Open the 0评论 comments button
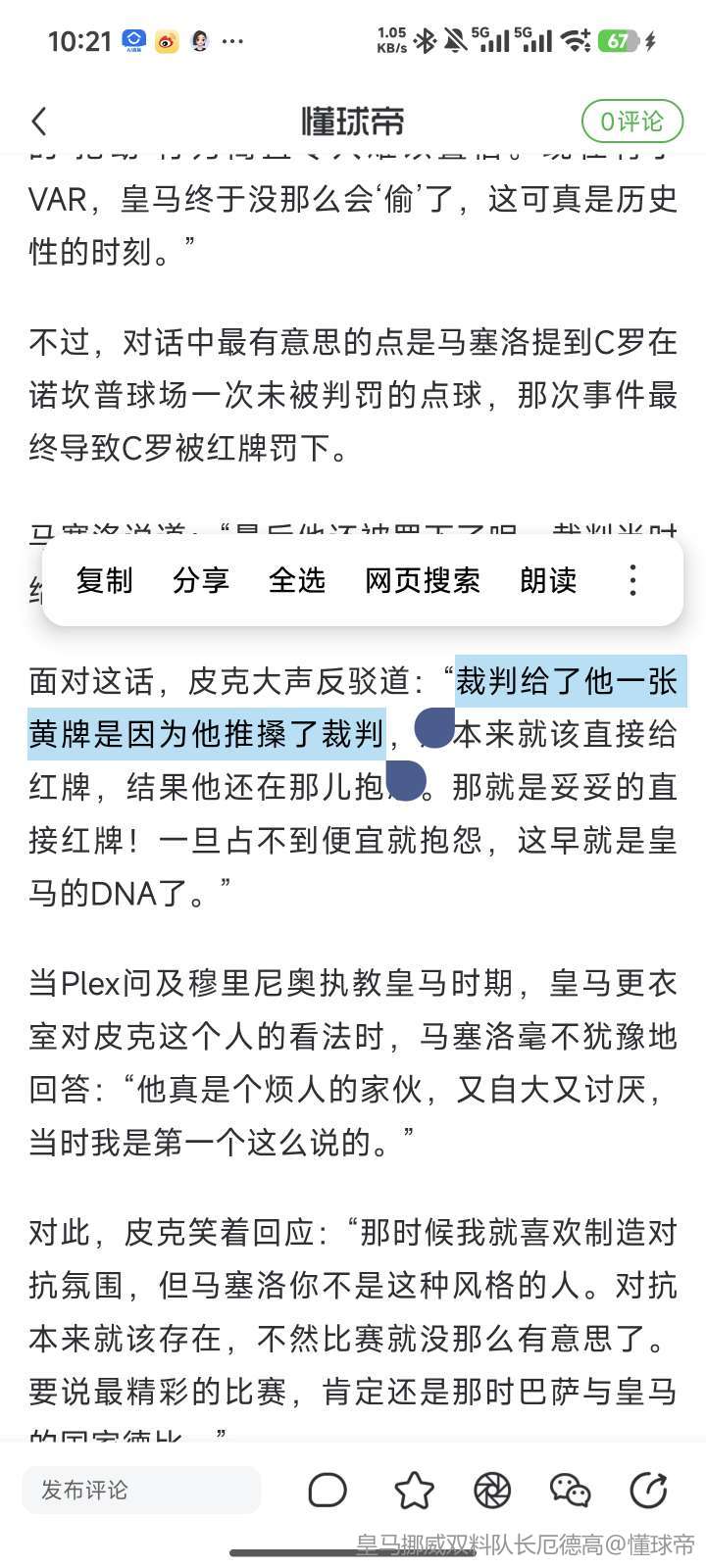The width and height of the screenshot is (706, 1568). pos(631,122)
